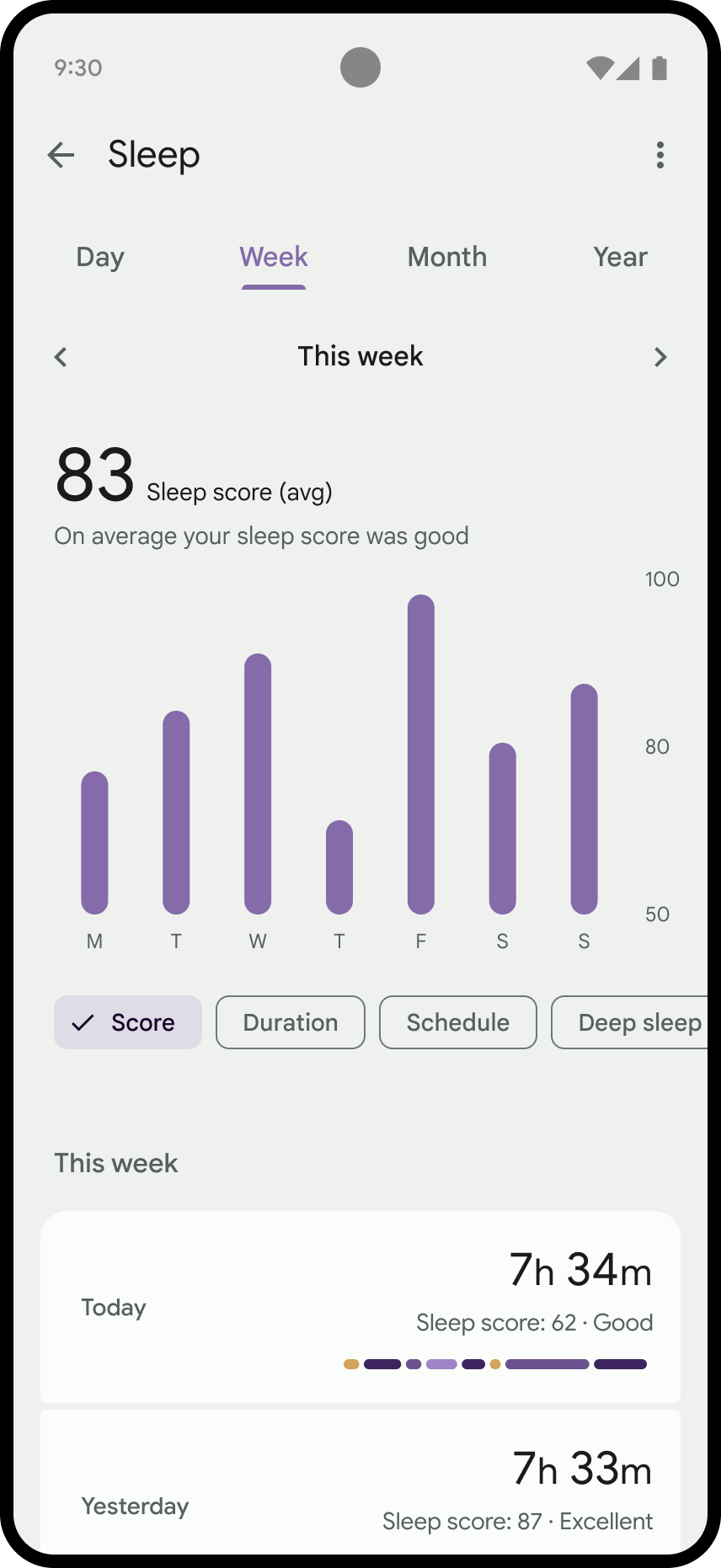Go to the next week
The image size is (721, 1568).
click(660, 357)
